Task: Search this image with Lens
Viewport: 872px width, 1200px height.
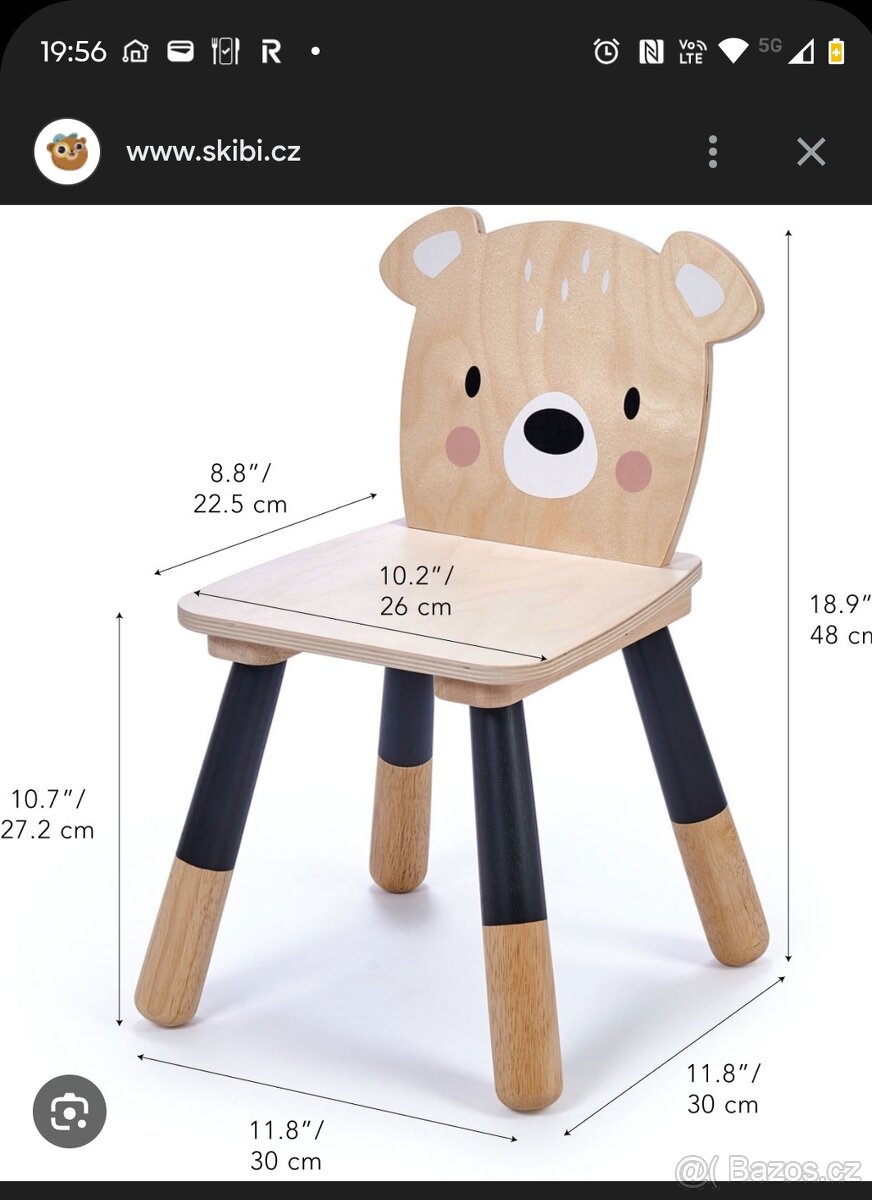Action: tap(69, 1111)
